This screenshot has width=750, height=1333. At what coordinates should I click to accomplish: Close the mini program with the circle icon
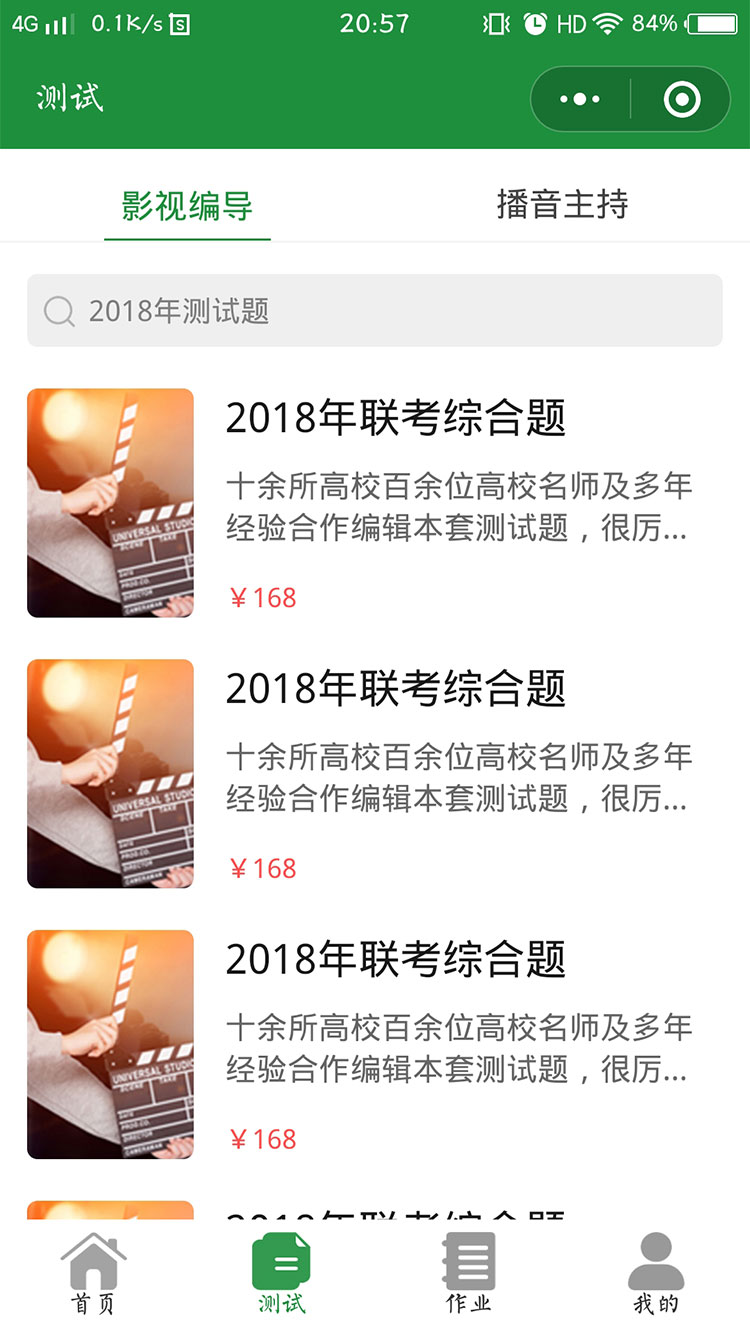point(682,99)
